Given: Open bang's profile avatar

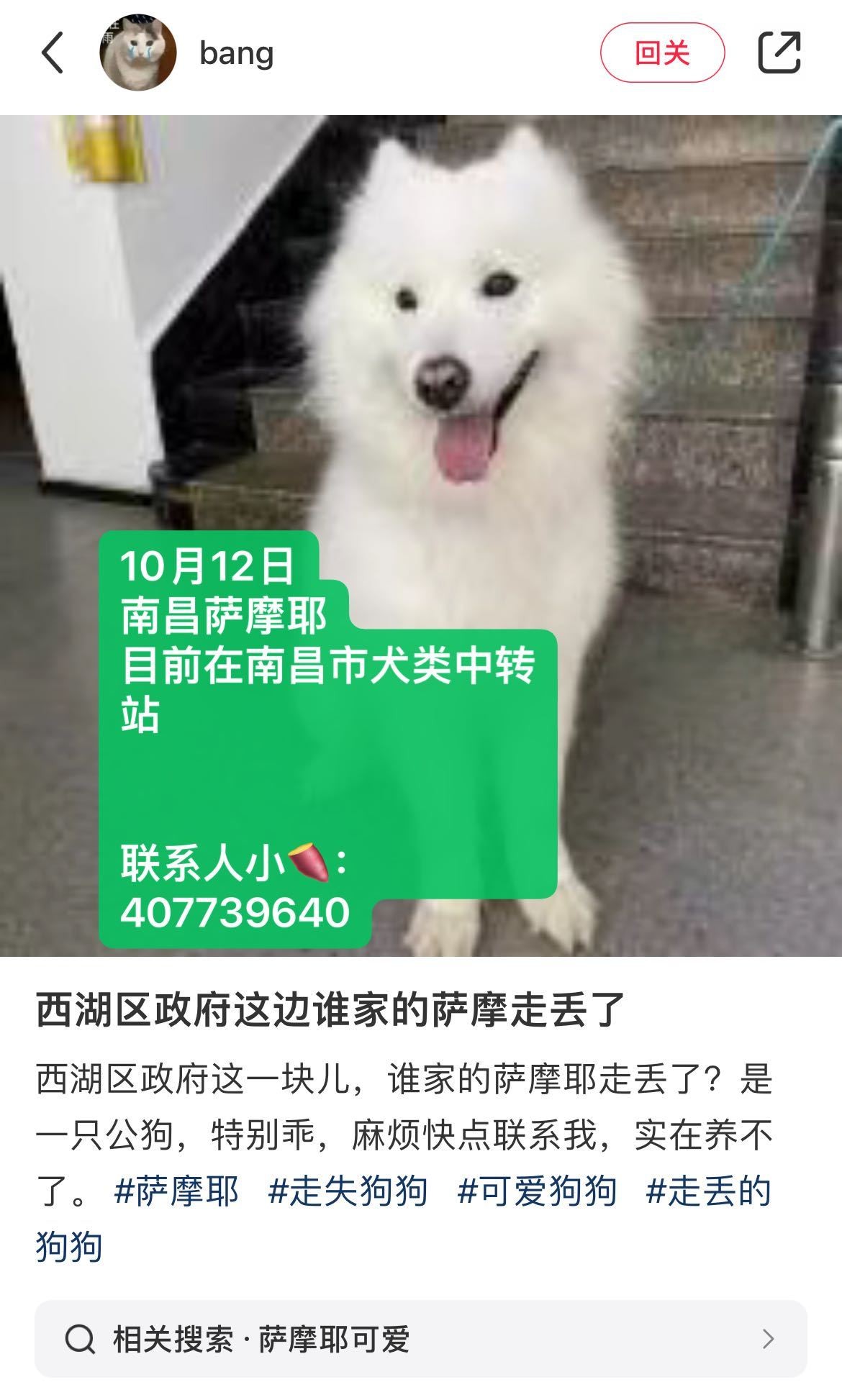Looking at the screenshot, I should pyautogui.click(x=137, y=53).
